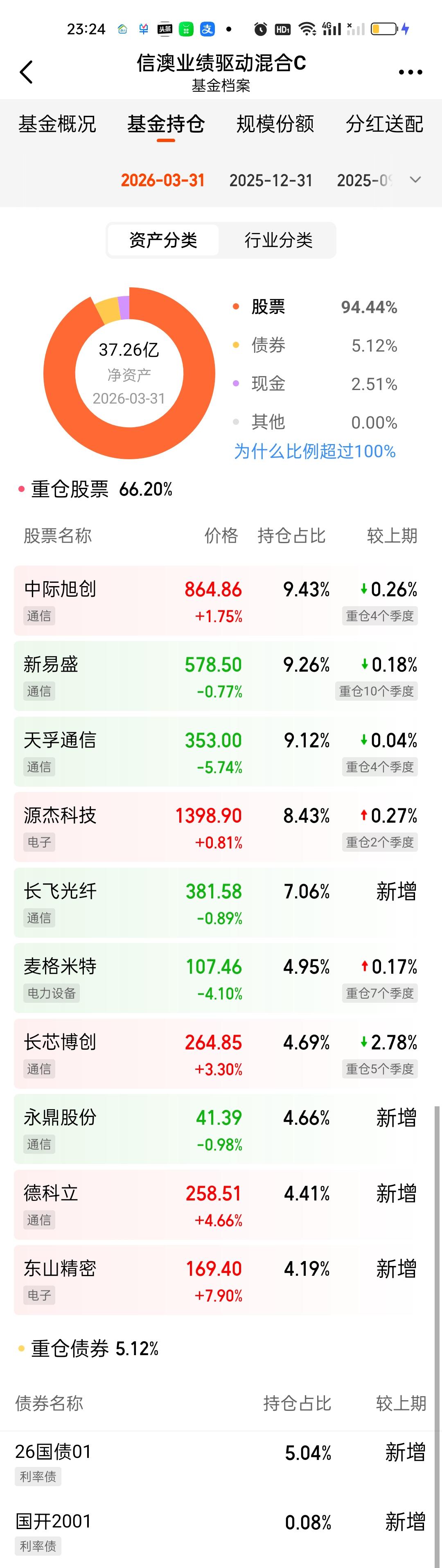442x1568 pixels.
Task: Switch to the 基金概况 tab
Action: pos(57,124)
